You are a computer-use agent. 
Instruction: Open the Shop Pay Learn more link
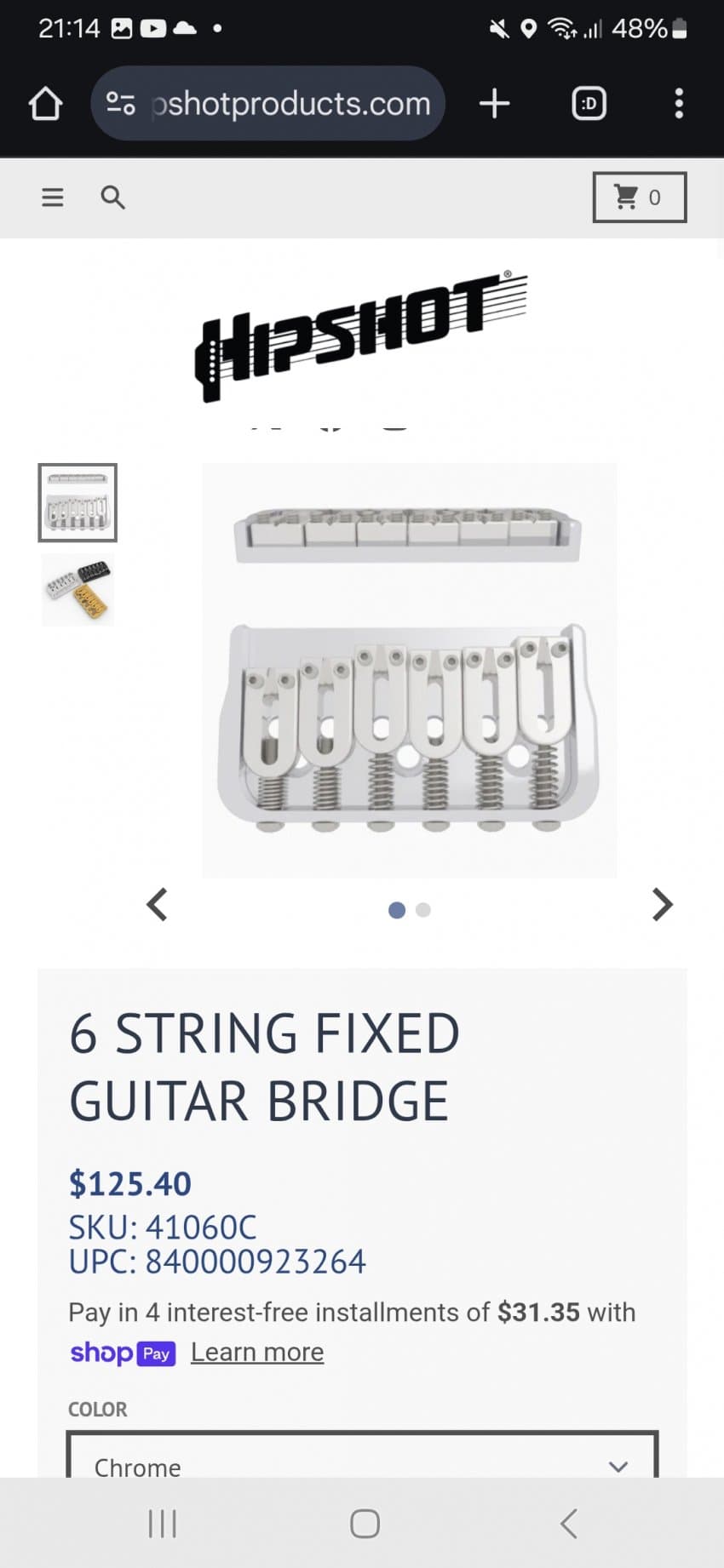[x=256, y=1352]
